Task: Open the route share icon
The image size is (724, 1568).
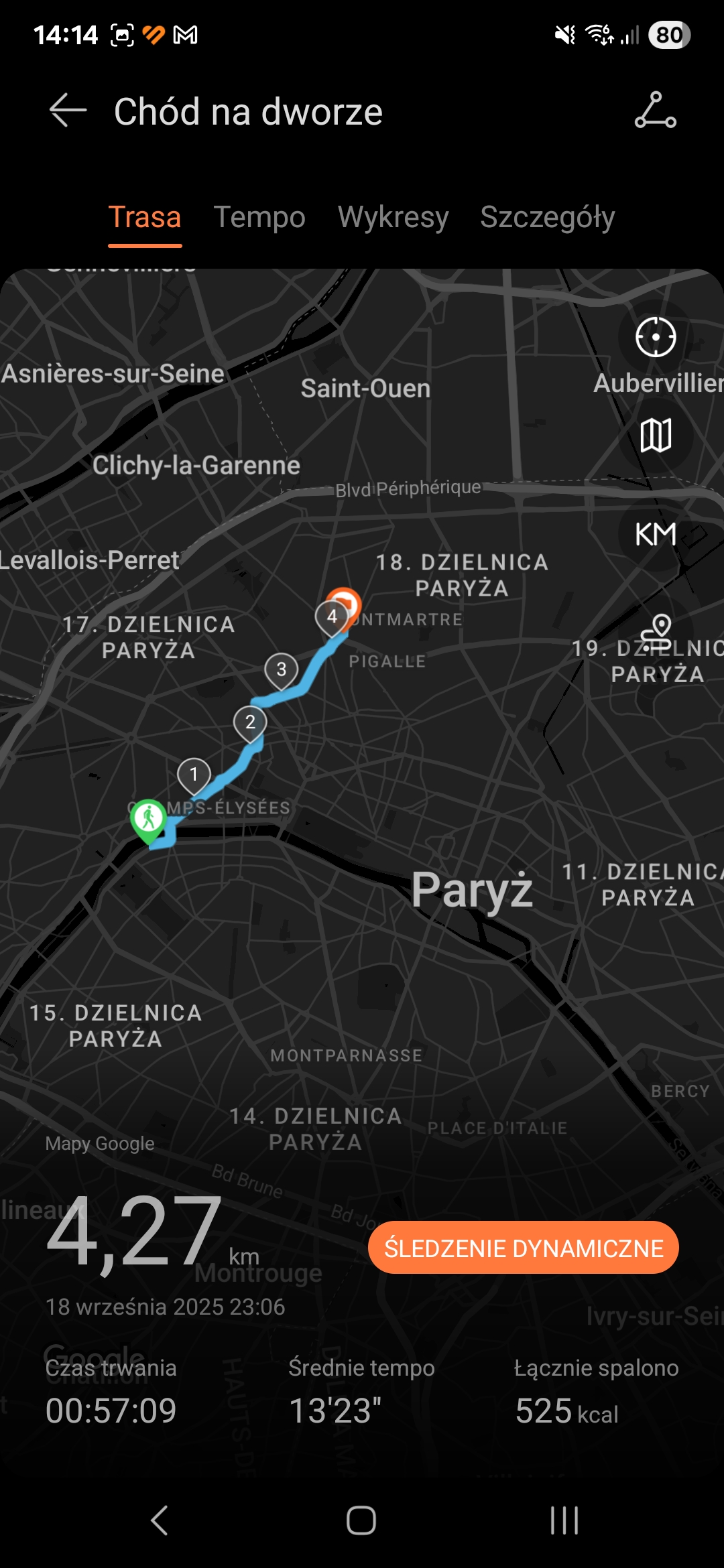Action: (655, 111)
